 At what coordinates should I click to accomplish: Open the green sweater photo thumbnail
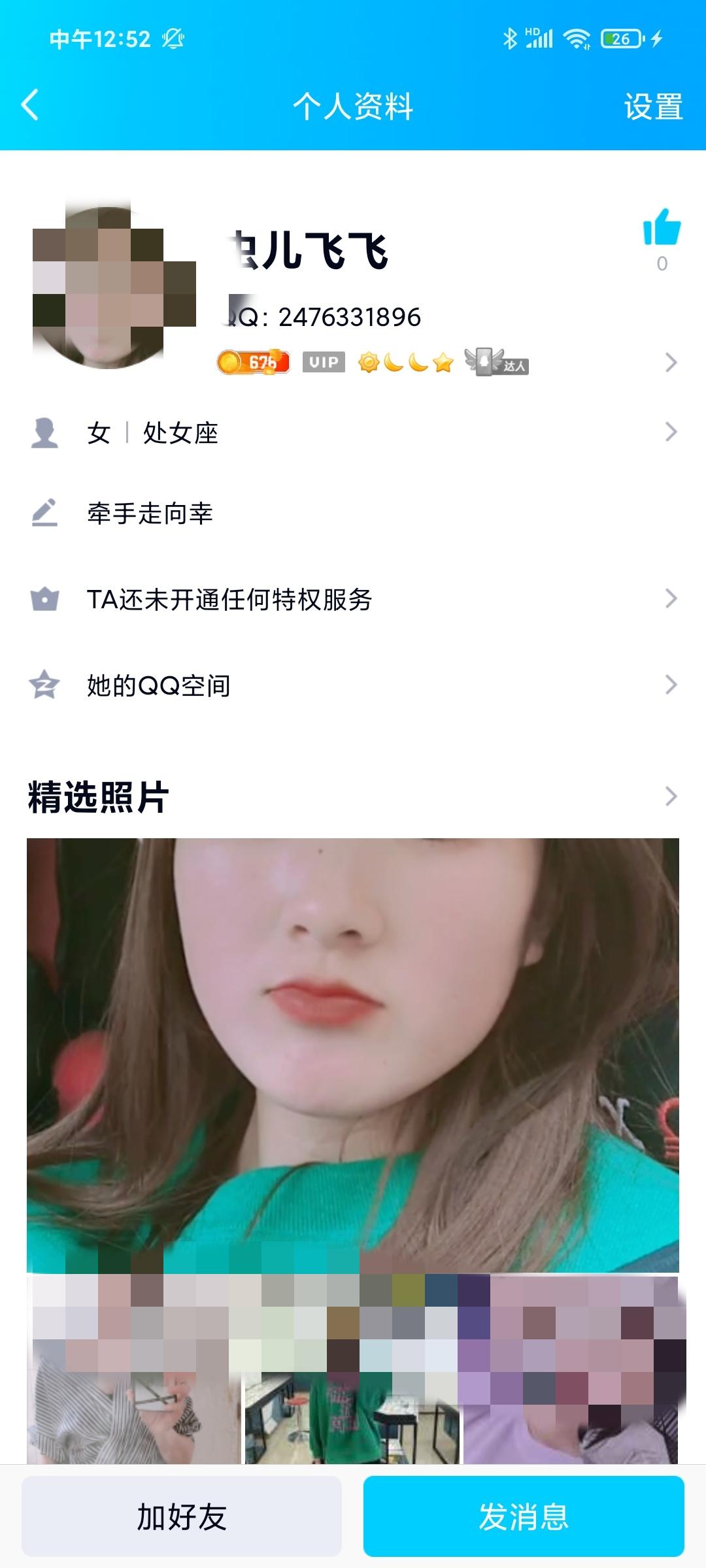pyautogui.click(x=352, y=1372)
